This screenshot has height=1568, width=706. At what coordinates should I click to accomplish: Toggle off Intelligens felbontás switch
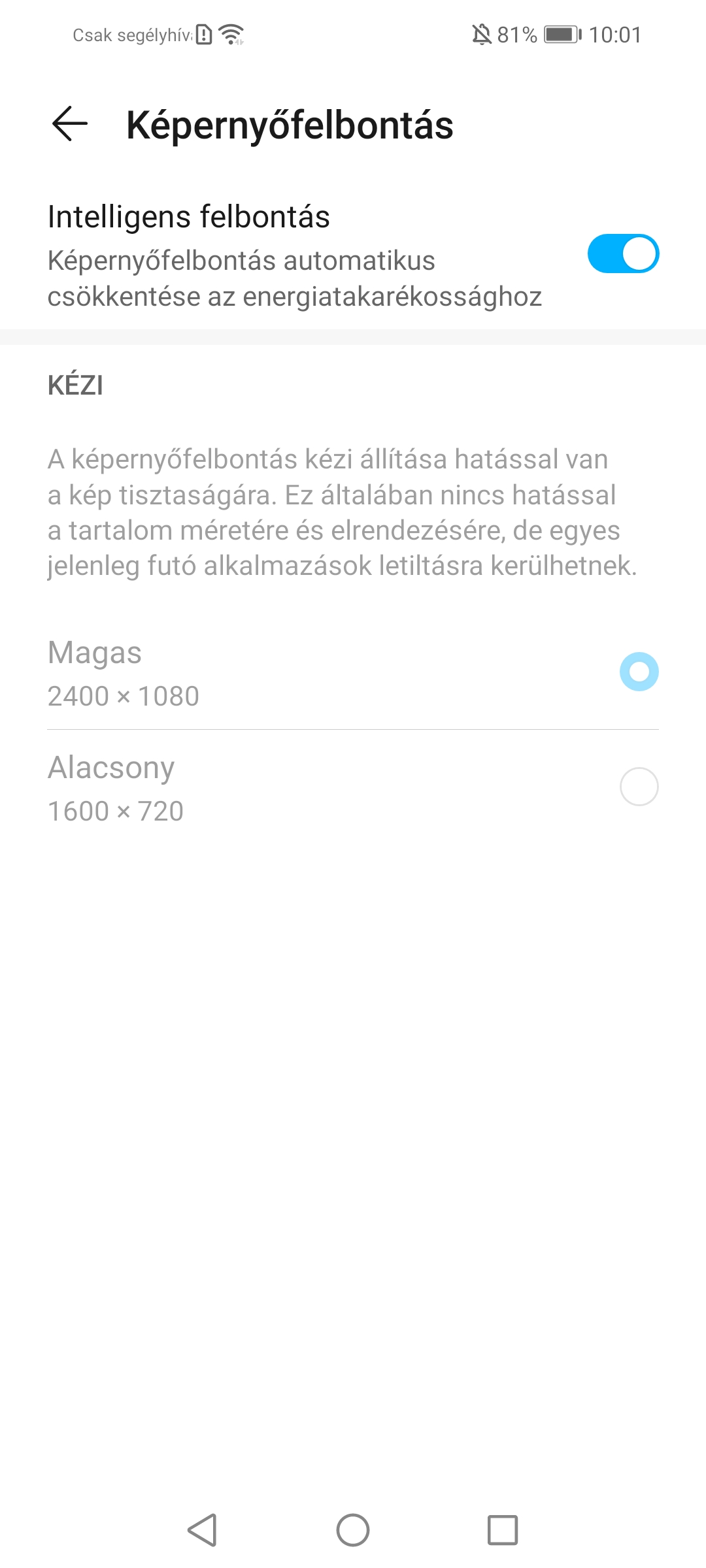623,253
